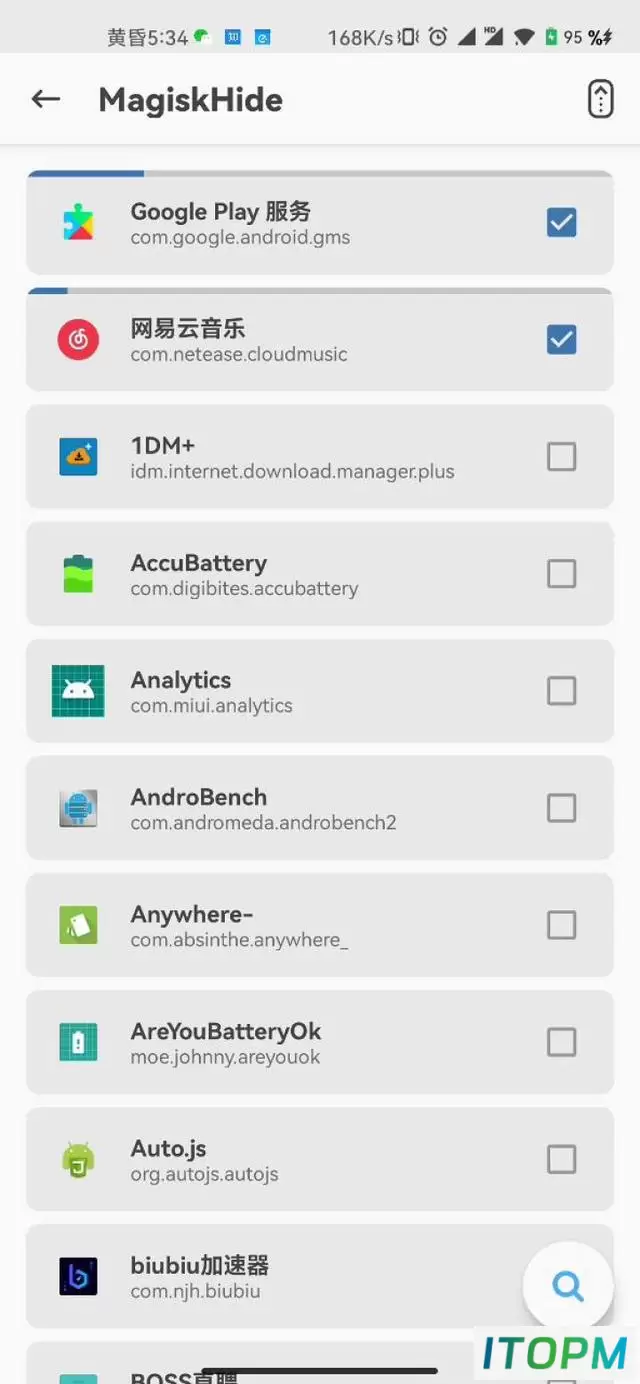Enable hiding for Auto.js

click(x=562, y=1160)
